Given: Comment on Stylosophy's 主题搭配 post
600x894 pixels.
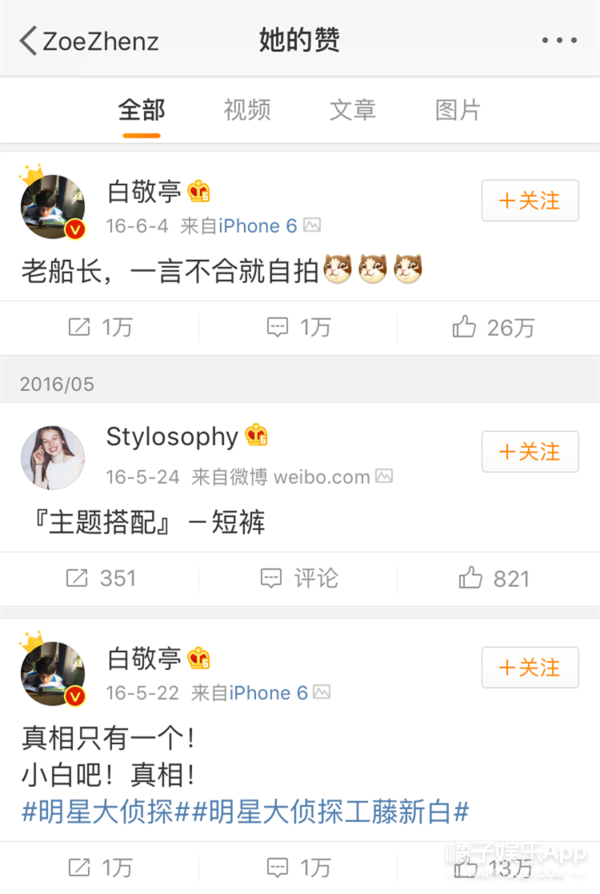Looking at the screenshot, I should coord(299,578).
